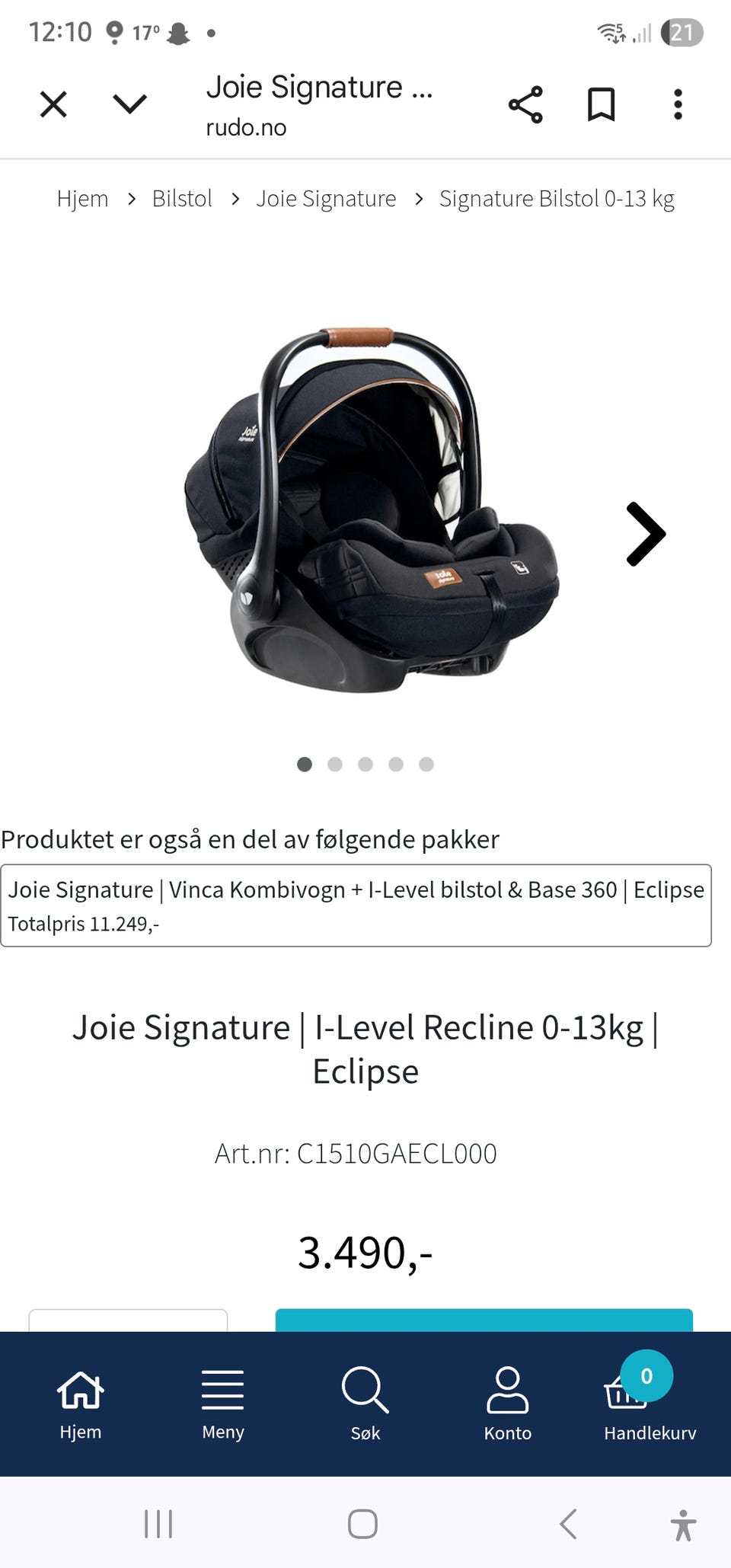Bookmark this product page
This screenshot has height=1568, width=731.
click(601, 104)
